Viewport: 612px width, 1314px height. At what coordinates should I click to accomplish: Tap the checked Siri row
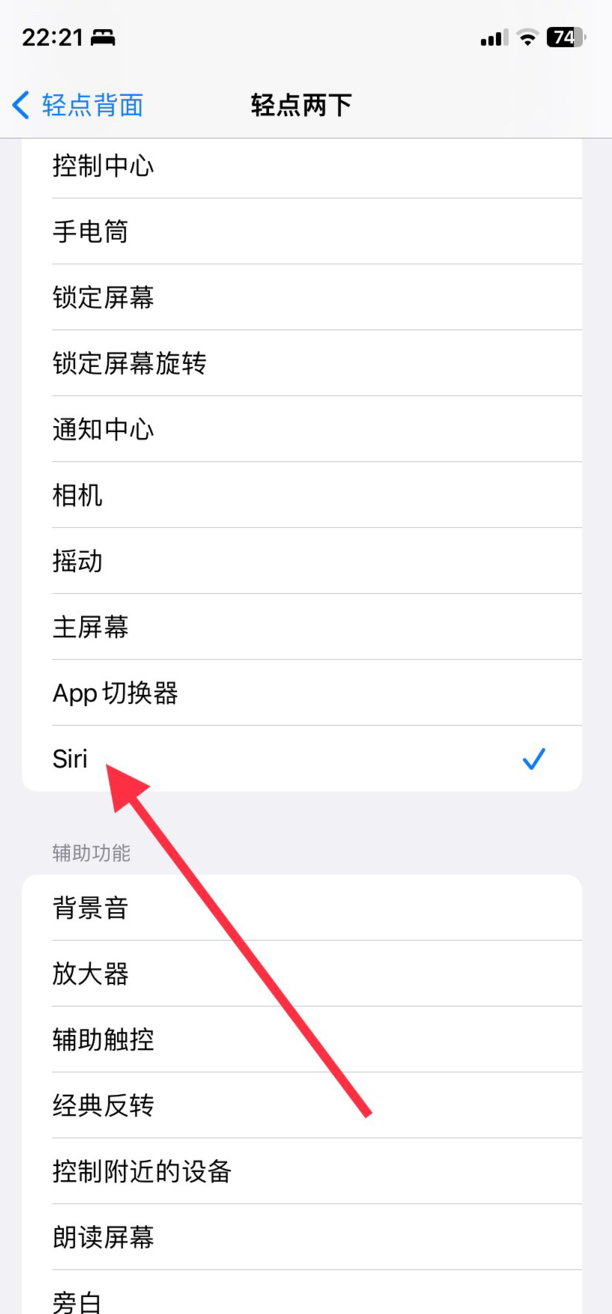[300, 760]
